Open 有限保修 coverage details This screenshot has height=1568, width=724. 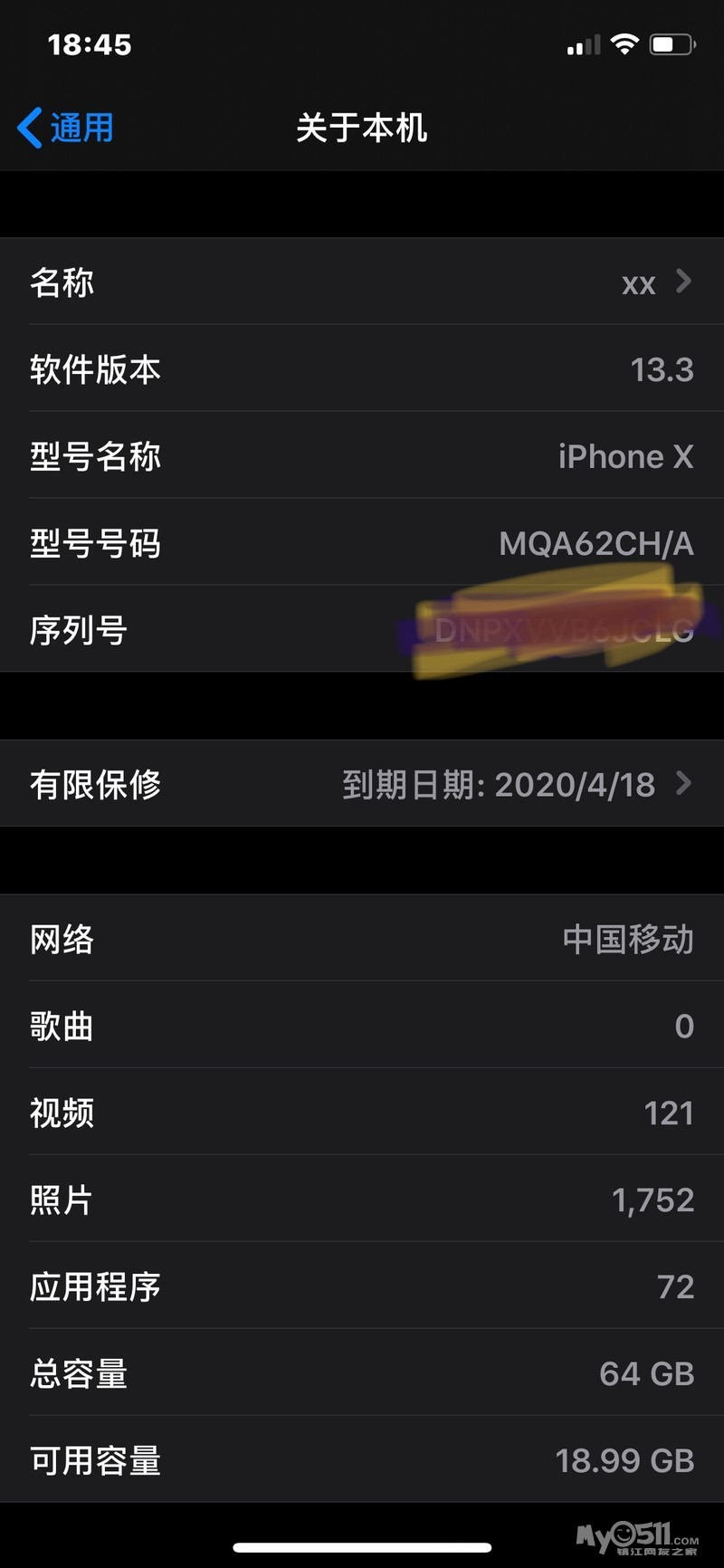coord(362,784)
